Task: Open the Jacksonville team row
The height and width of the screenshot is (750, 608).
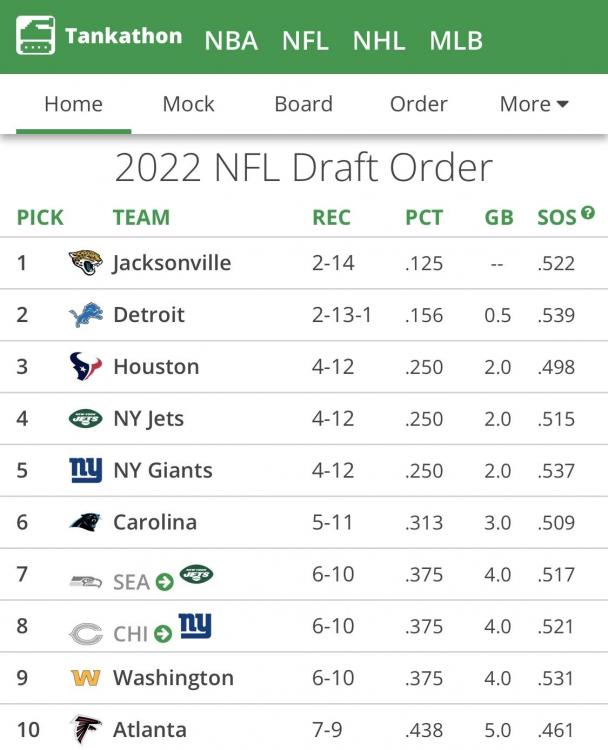Action: [171, 263]
